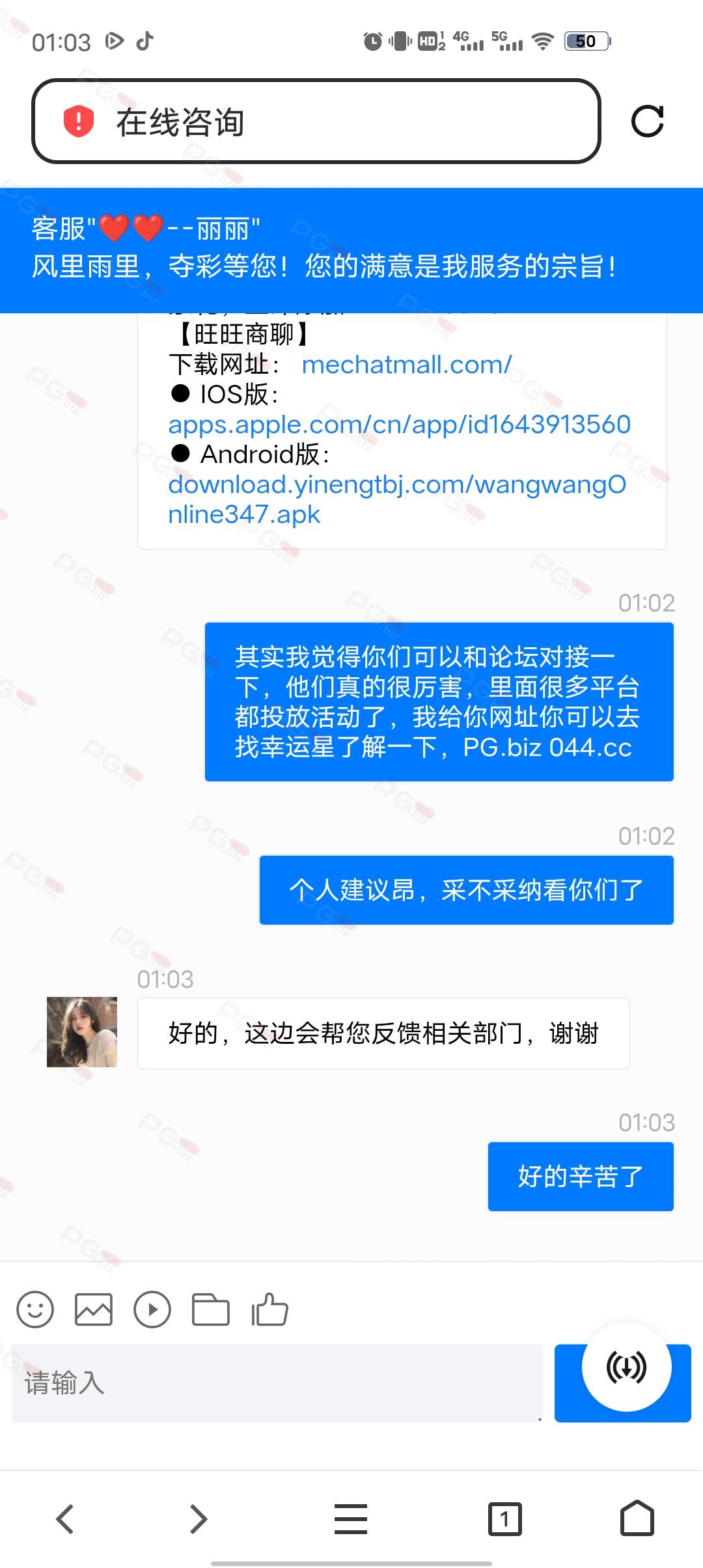Go to the browser home page
The height and width of the screenshot is (1568, 703).
coord(637,1519)
